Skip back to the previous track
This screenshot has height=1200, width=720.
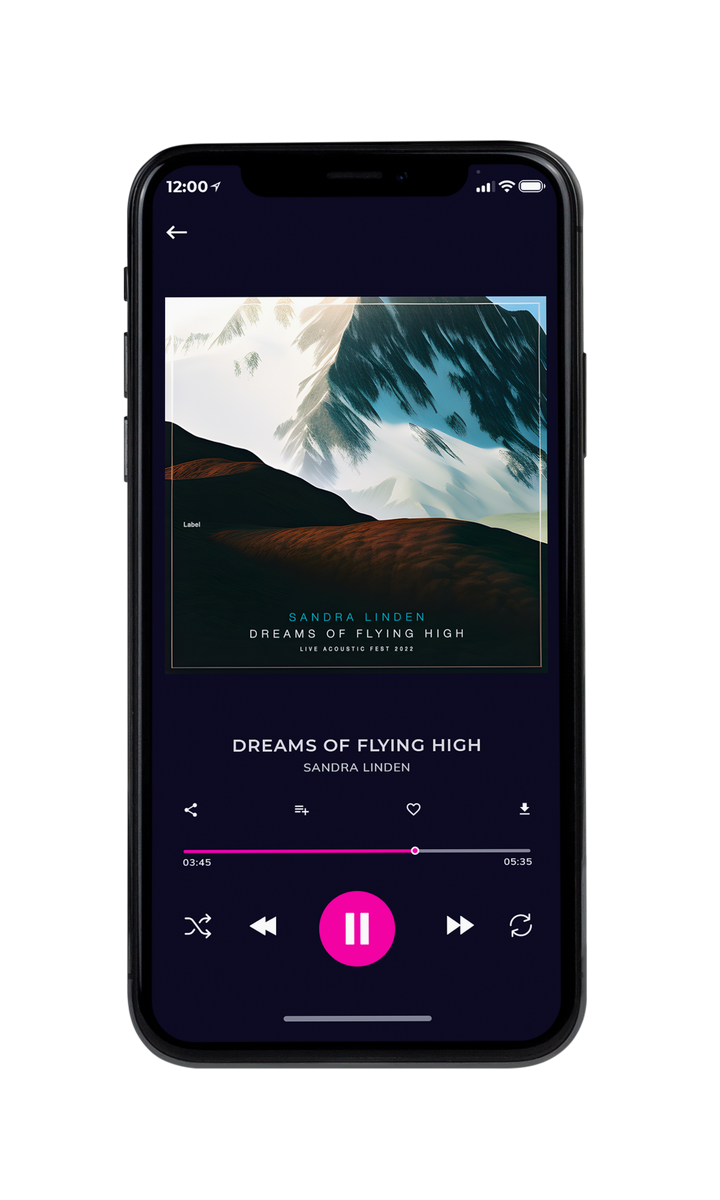tap(263, 927)
